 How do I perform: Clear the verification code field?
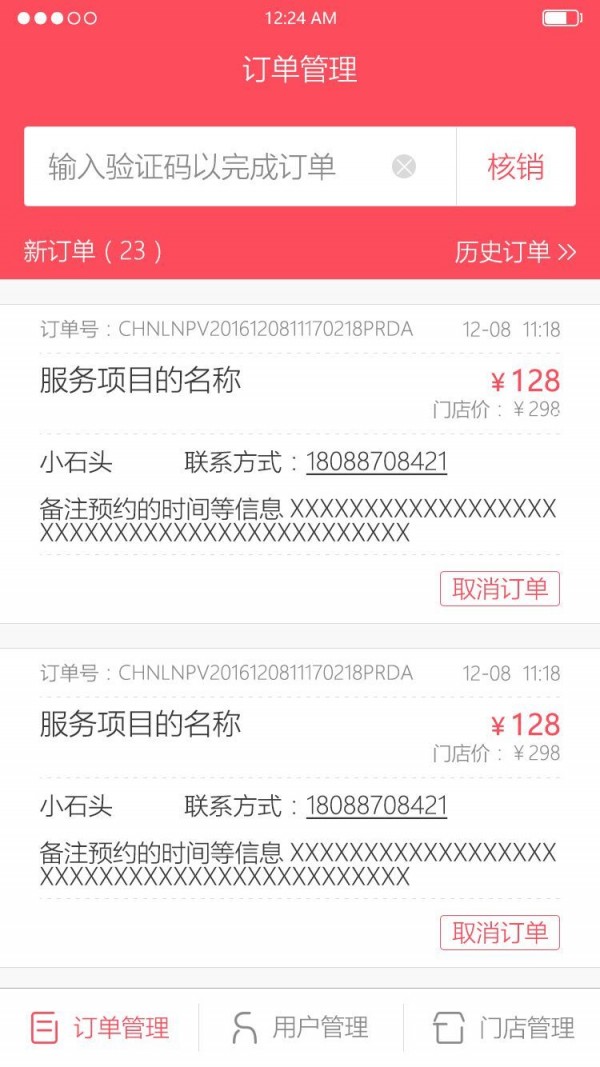pos(404,166)
